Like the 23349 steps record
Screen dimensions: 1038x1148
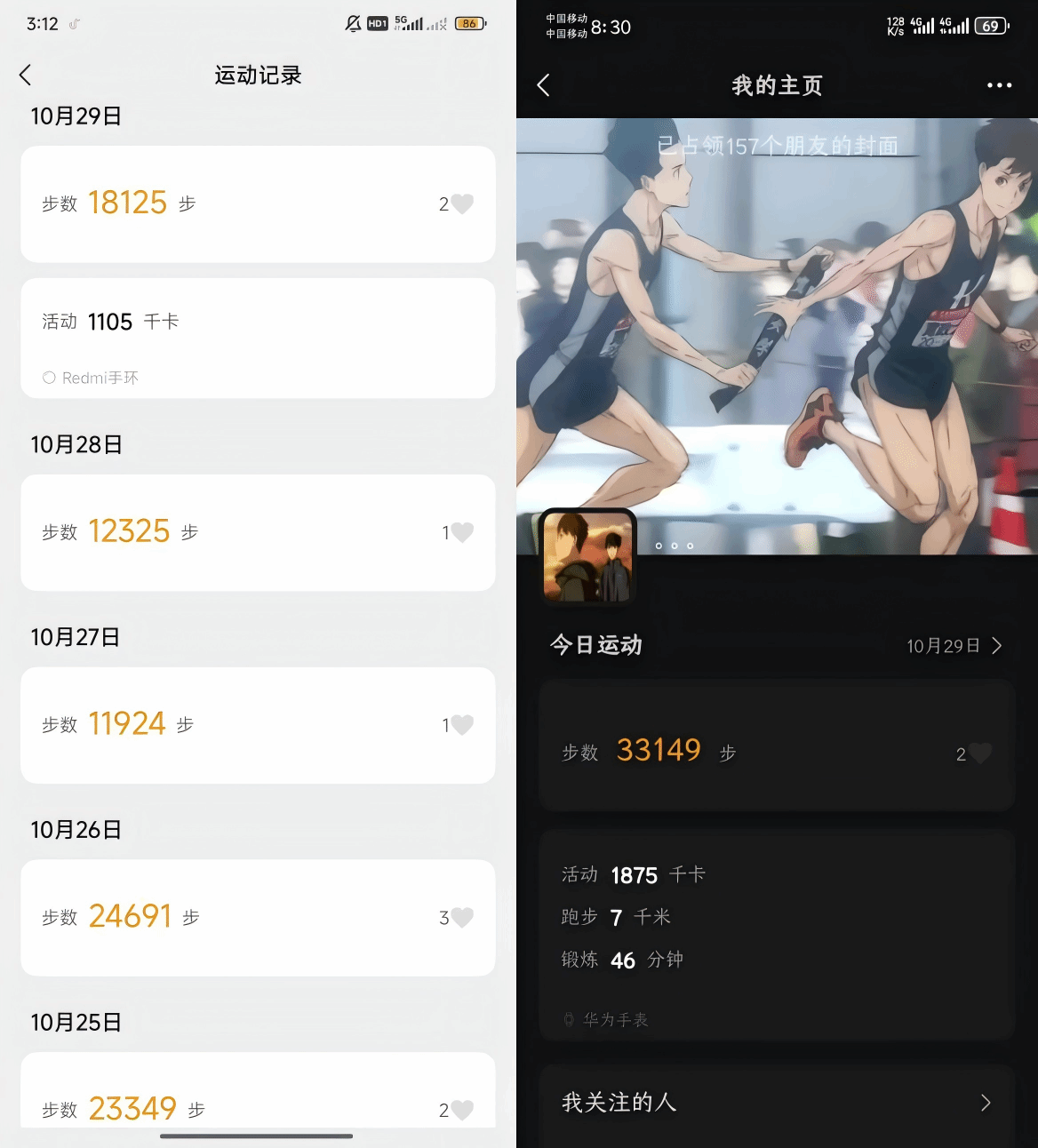coord(462,1110)
